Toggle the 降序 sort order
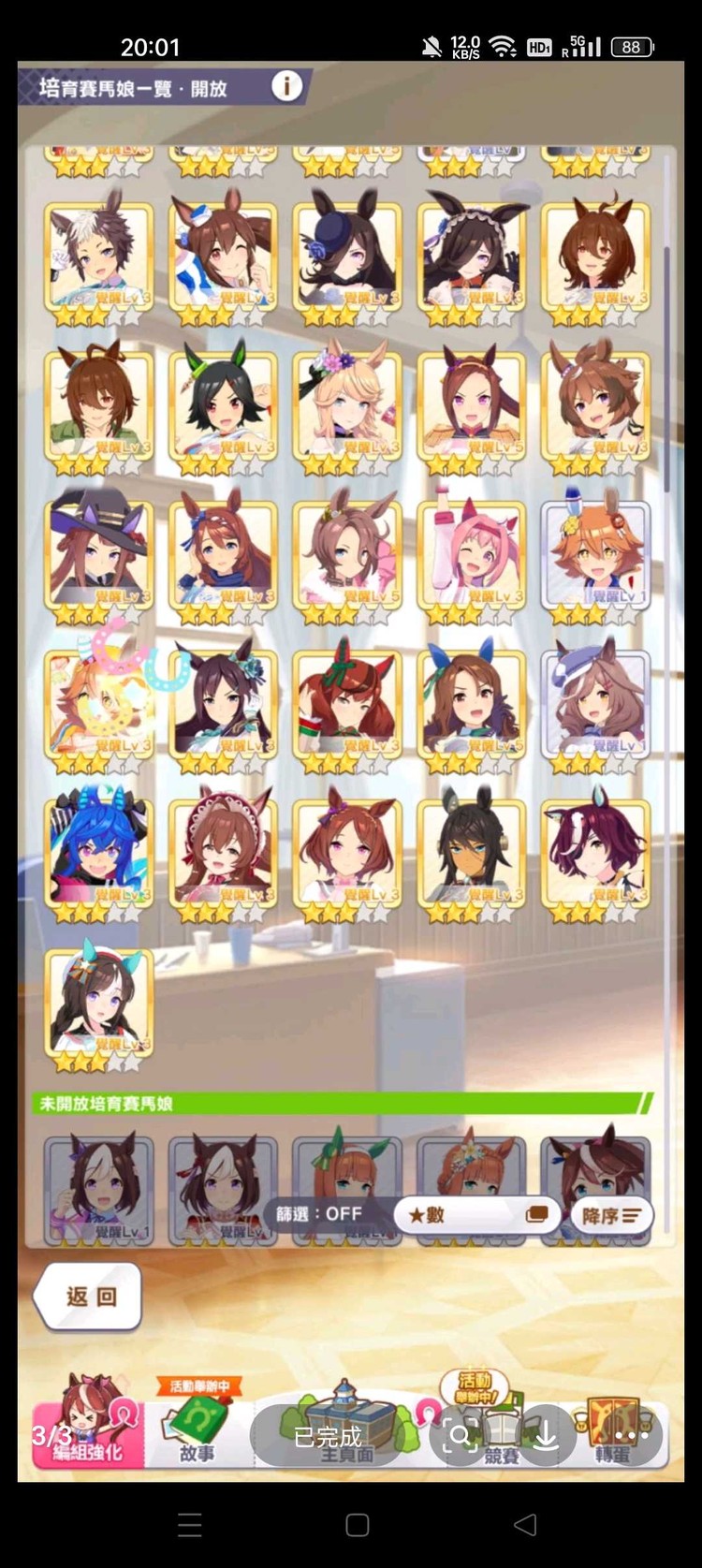Viewport: 702px width, 1568px height. [x=610, y=1215]
